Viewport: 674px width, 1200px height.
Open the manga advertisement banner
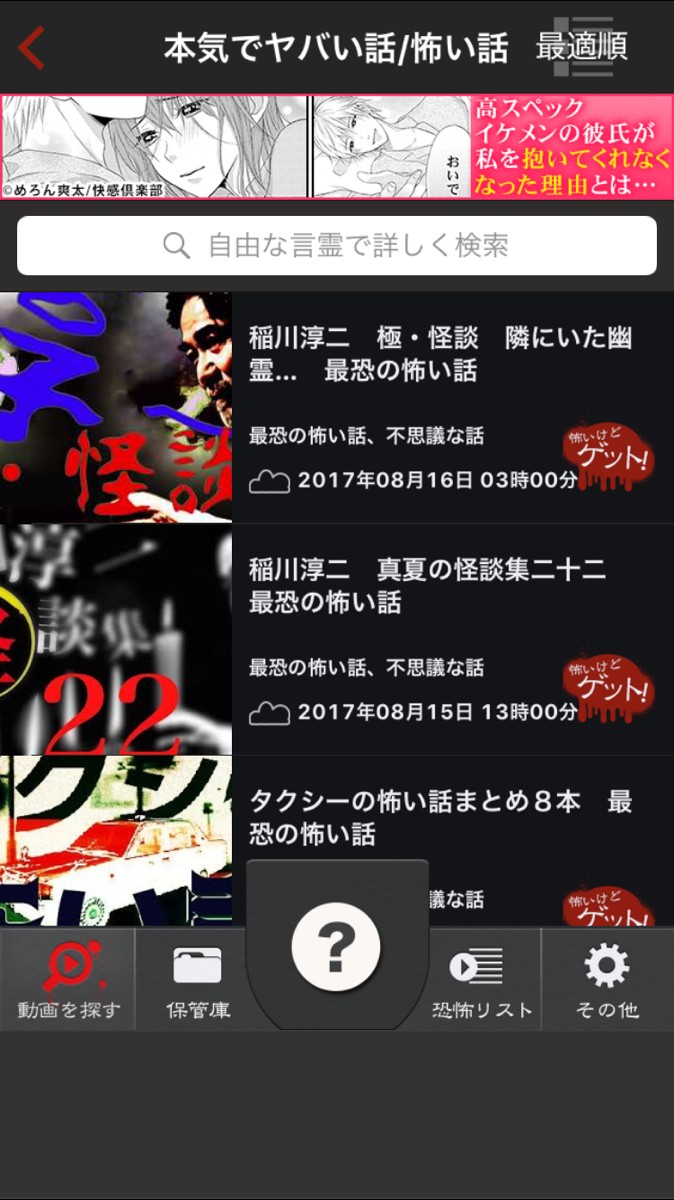[337, 147]
